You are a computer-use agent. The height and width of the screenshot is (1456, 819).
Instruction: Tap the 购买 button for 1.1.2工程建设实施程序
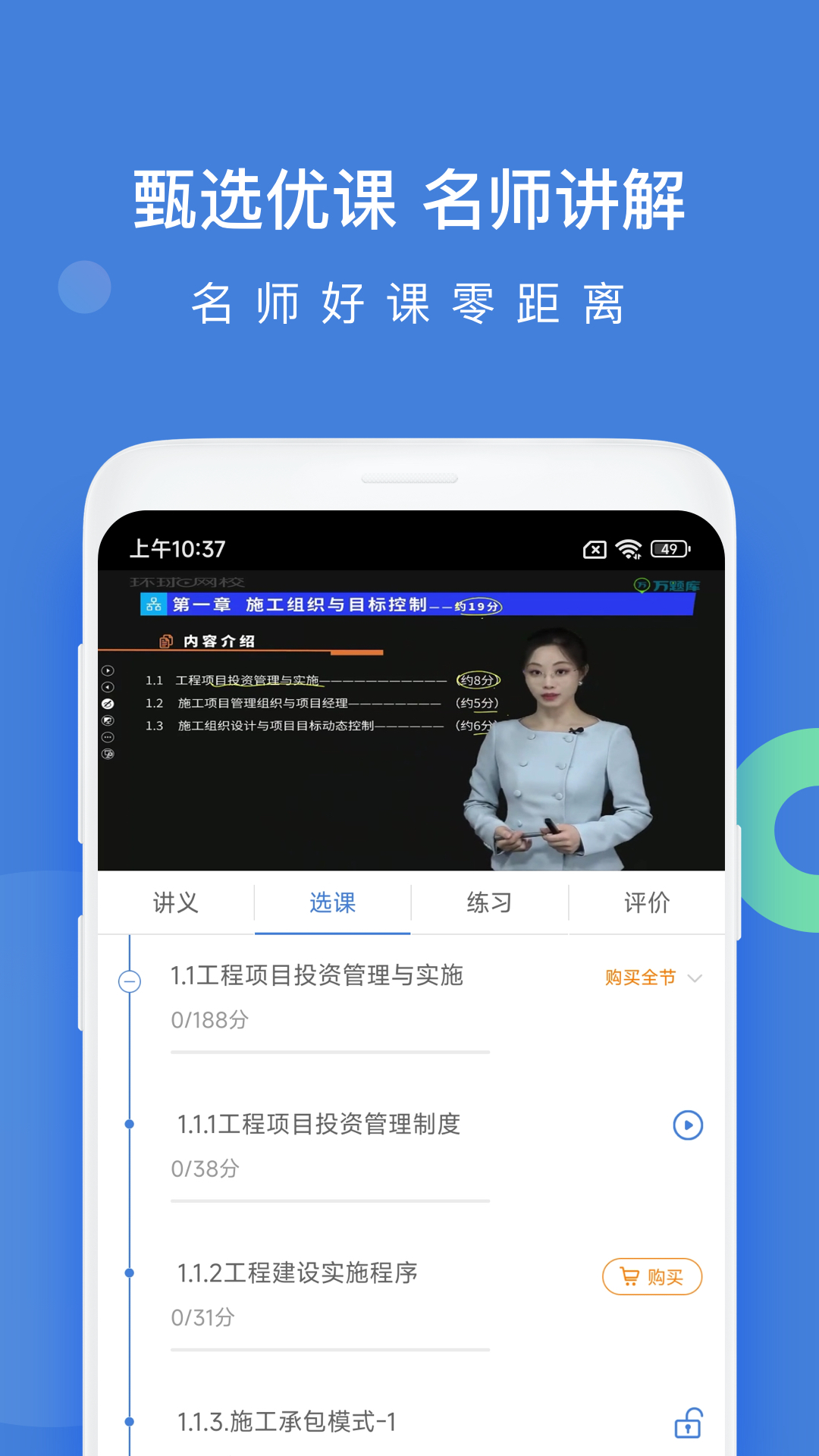(x=651, y=1276)
